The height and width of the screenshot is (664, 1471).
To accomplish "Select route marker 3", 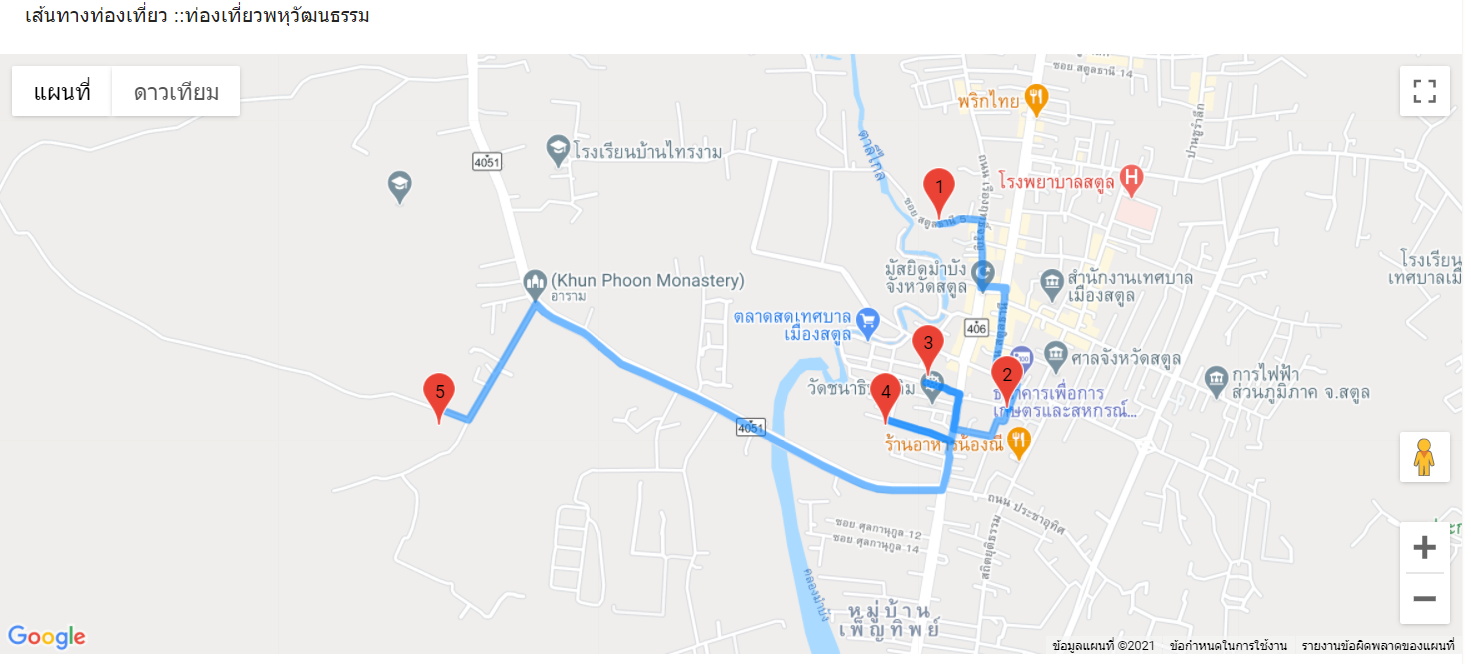I will pyautogui.click(x=928, y=345).
